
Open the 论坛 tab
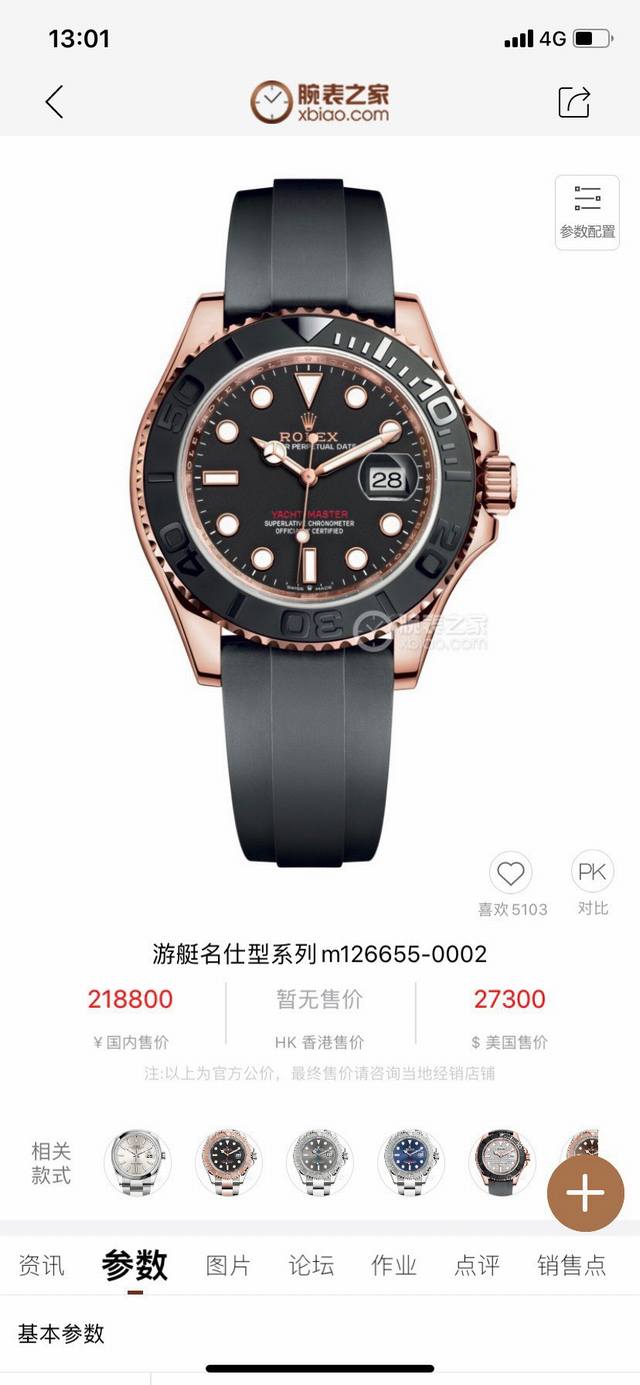tap(311, 1265)
